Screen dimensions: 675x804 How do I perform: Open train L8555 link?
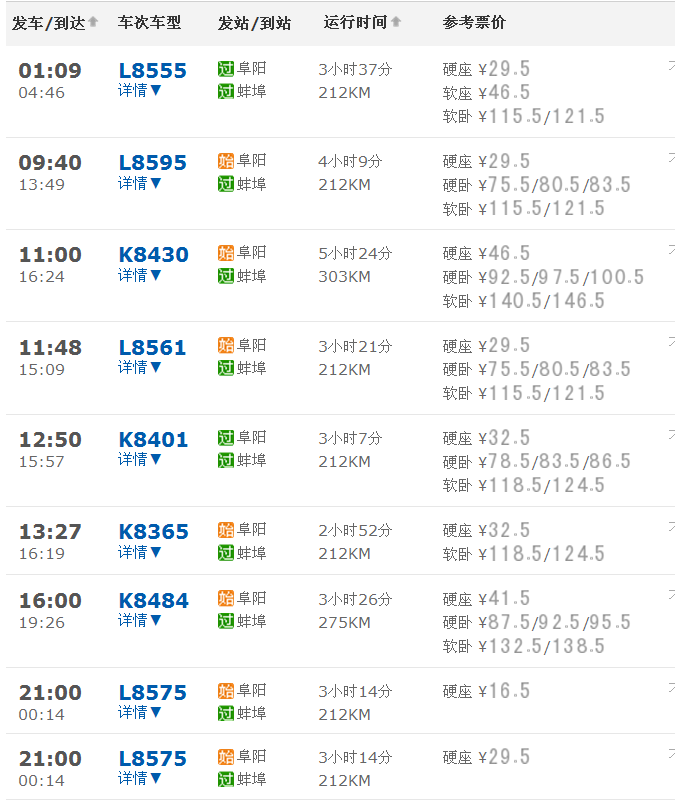tap(152, 70)
